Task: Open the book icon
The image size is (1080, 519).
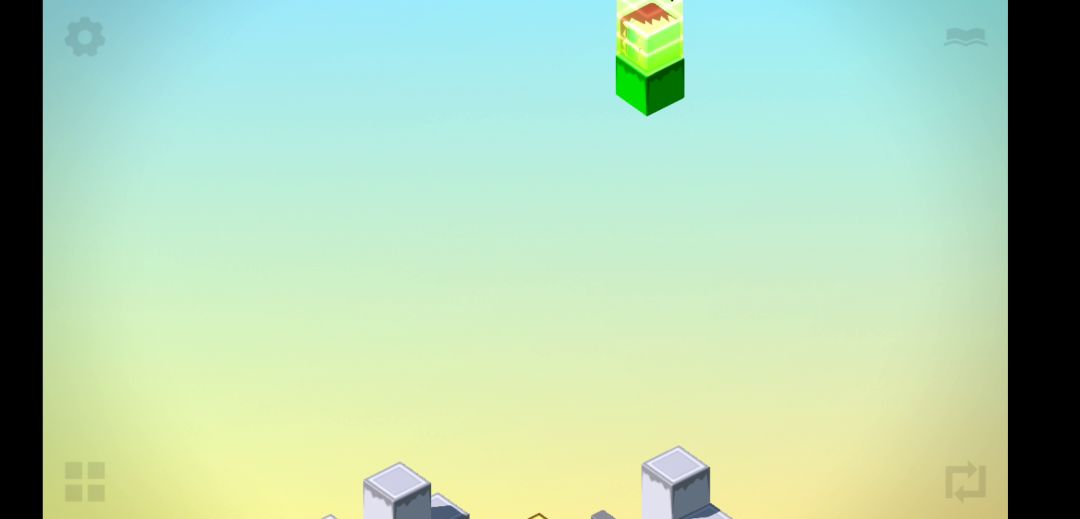Action: pyautogui.click(x=965, y=37)
